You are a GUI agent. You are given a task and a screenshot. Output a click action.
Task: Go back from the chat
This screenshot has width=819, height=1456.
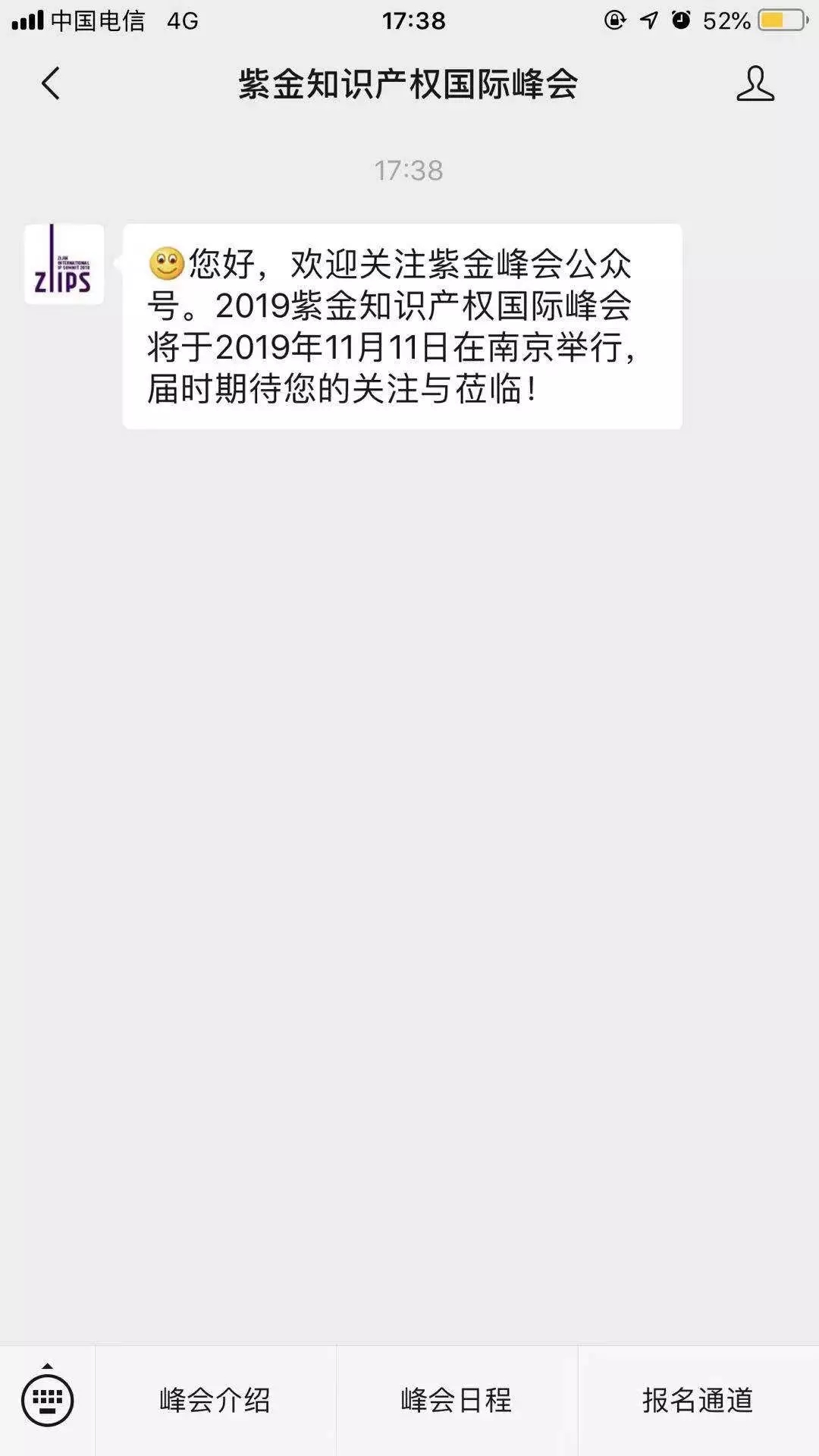click(50, 83)
